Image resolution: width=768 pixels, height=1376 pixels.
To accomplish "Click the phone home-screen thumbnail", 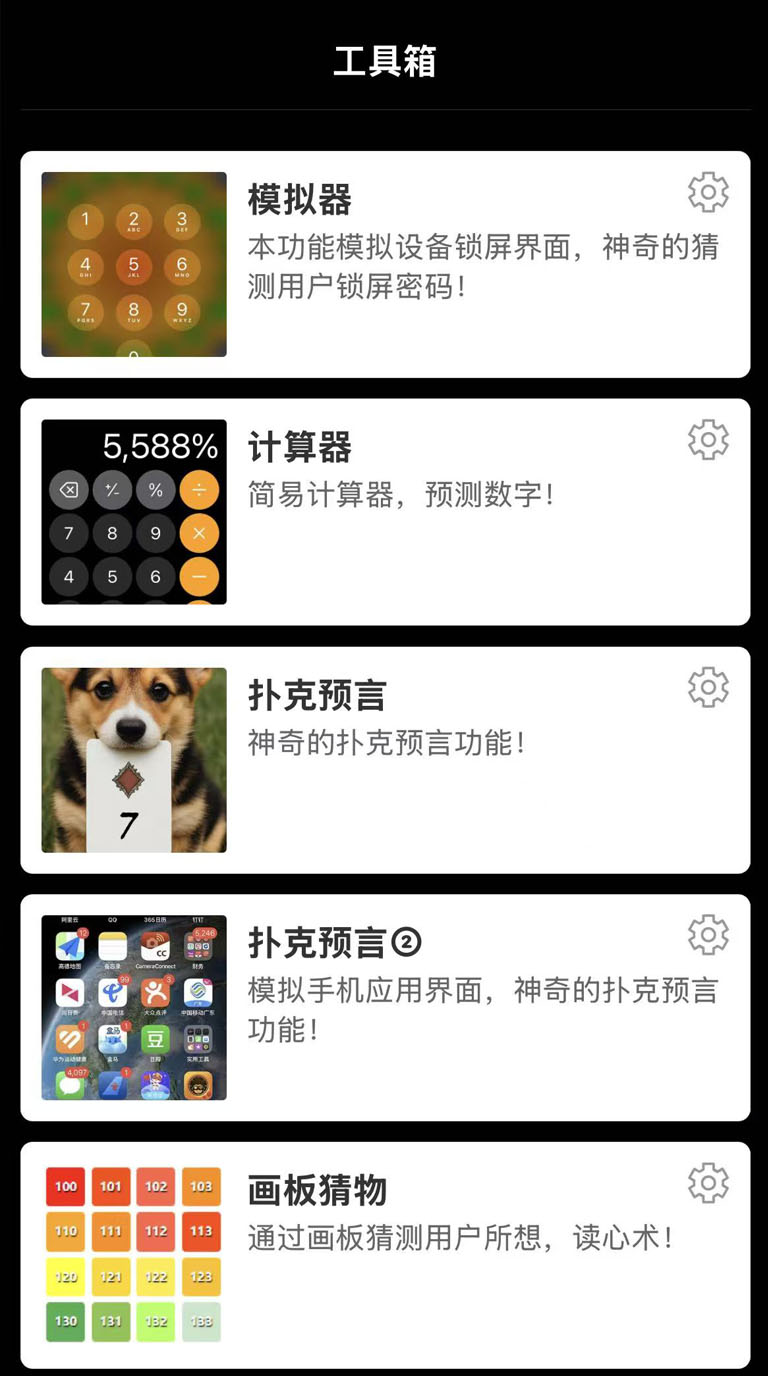I will (x=133, y=1006).
